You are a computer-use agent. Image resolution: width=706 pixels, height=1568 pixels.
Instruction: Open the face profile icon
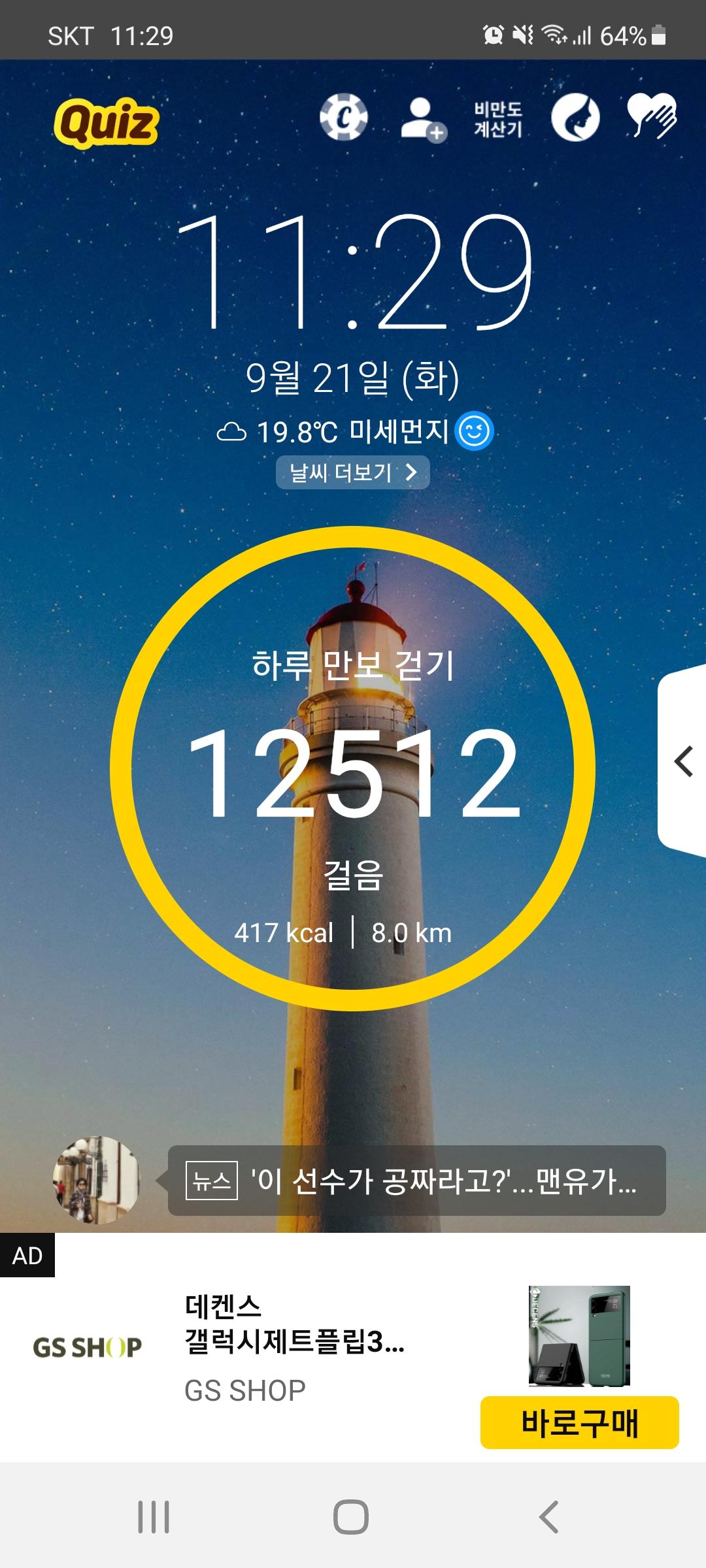(575, 118)
